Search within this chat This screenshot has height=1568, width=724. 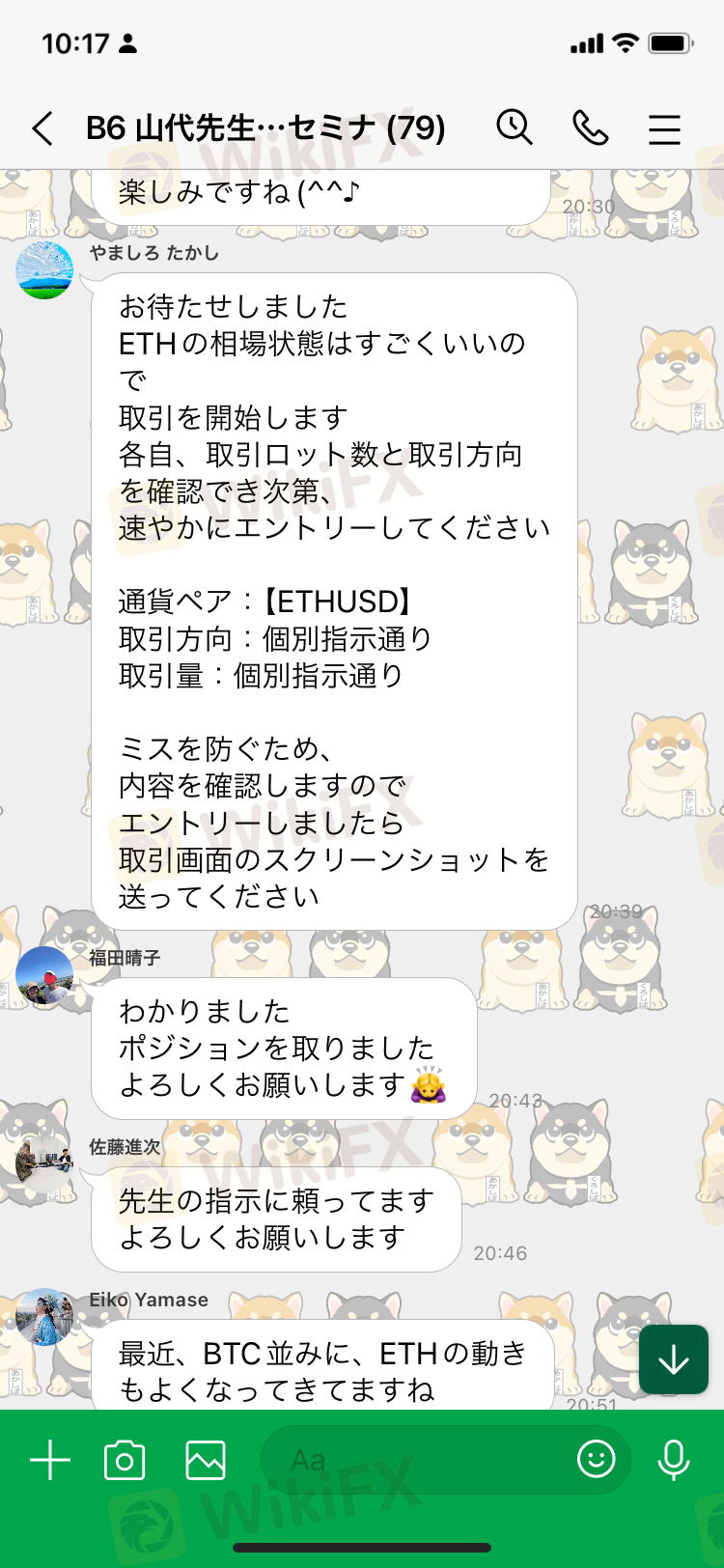pyautogui.click(x=515, y=127)
